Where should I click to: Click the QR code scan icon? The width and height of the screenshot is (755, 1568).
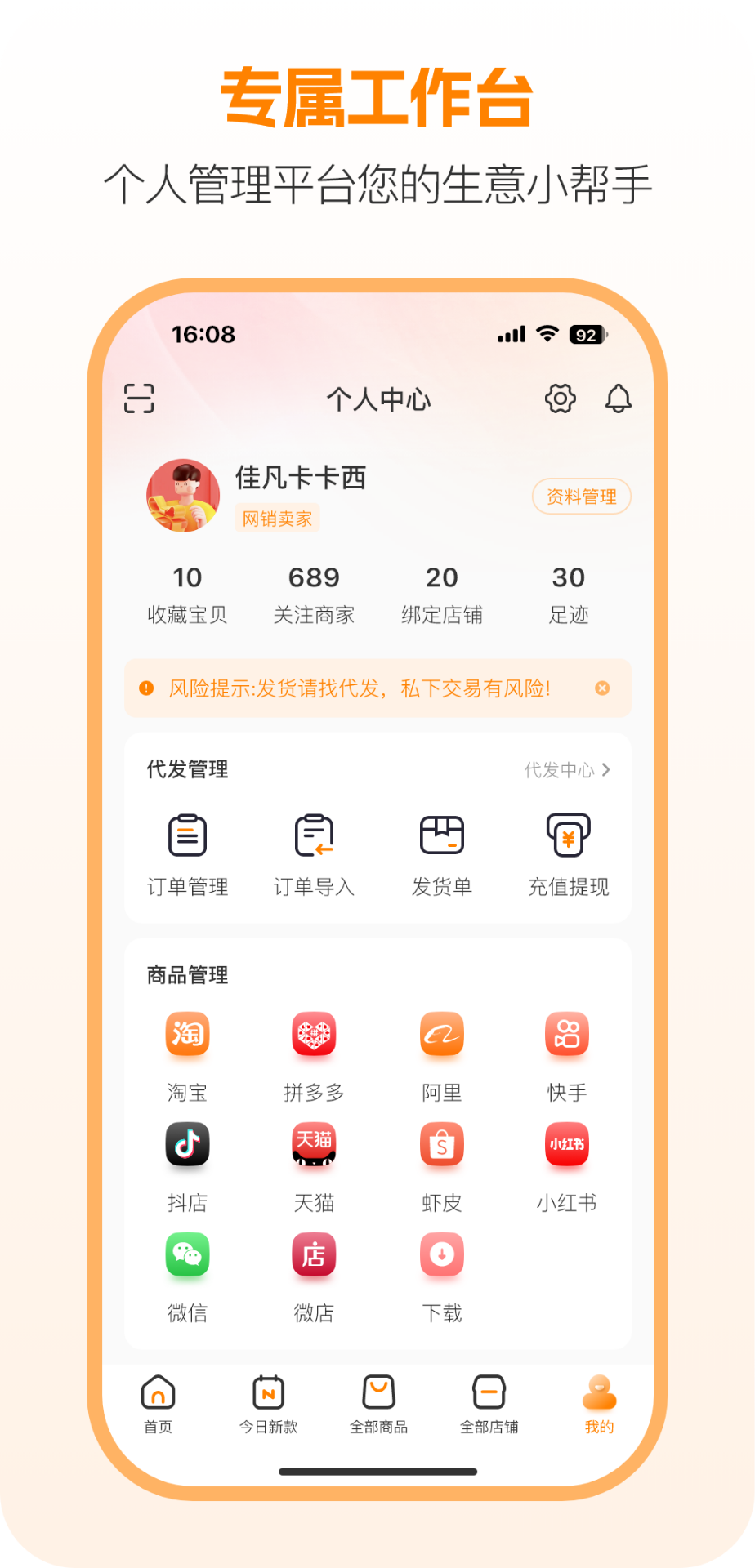click(139, 399)
